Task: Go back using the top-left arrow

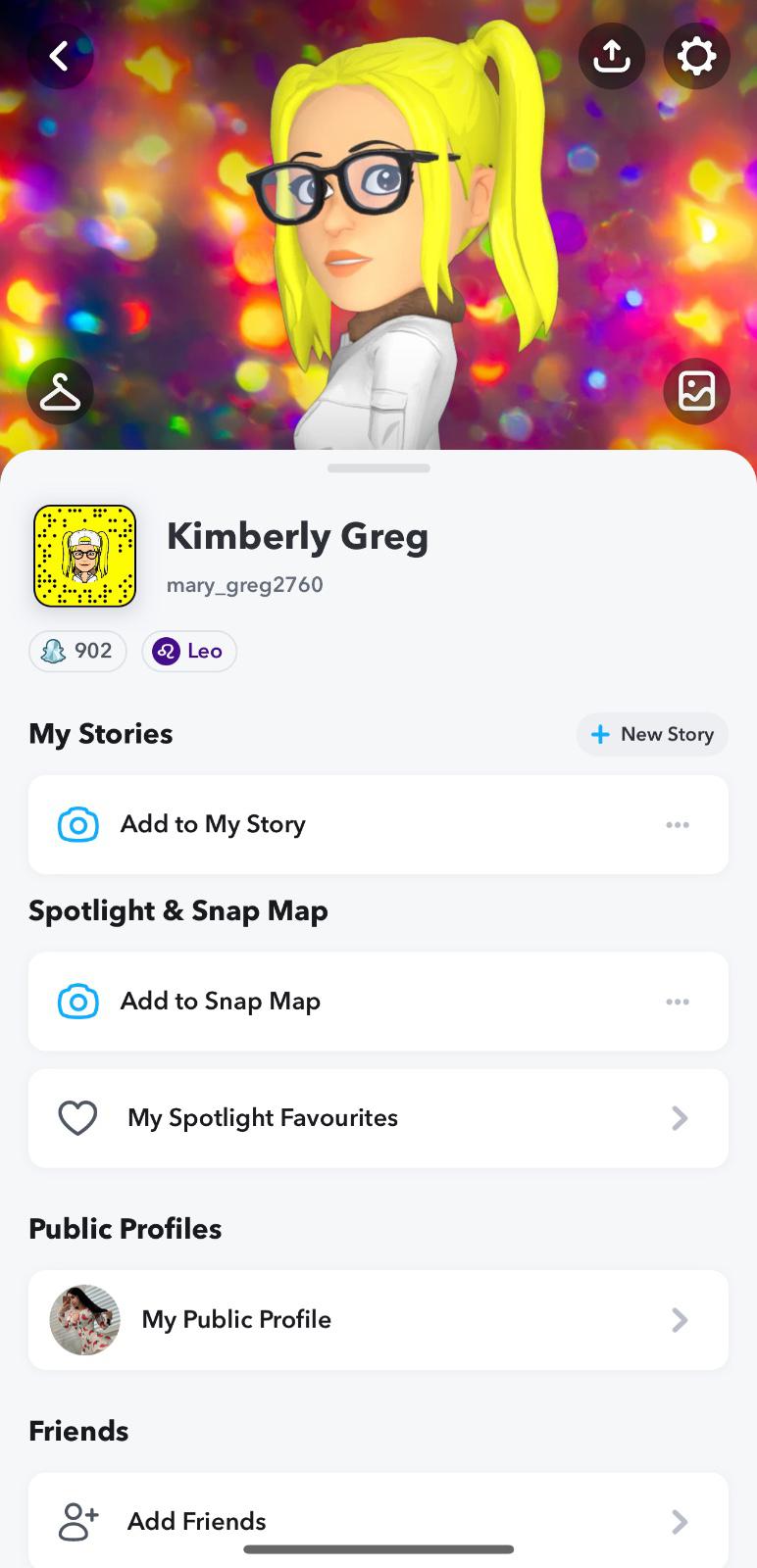Action: click(60, 57)
